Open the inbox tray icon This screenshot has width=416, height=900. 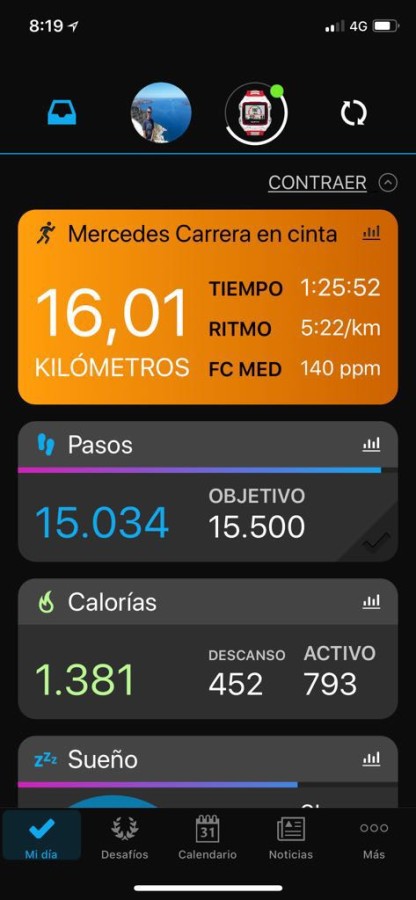62,113
